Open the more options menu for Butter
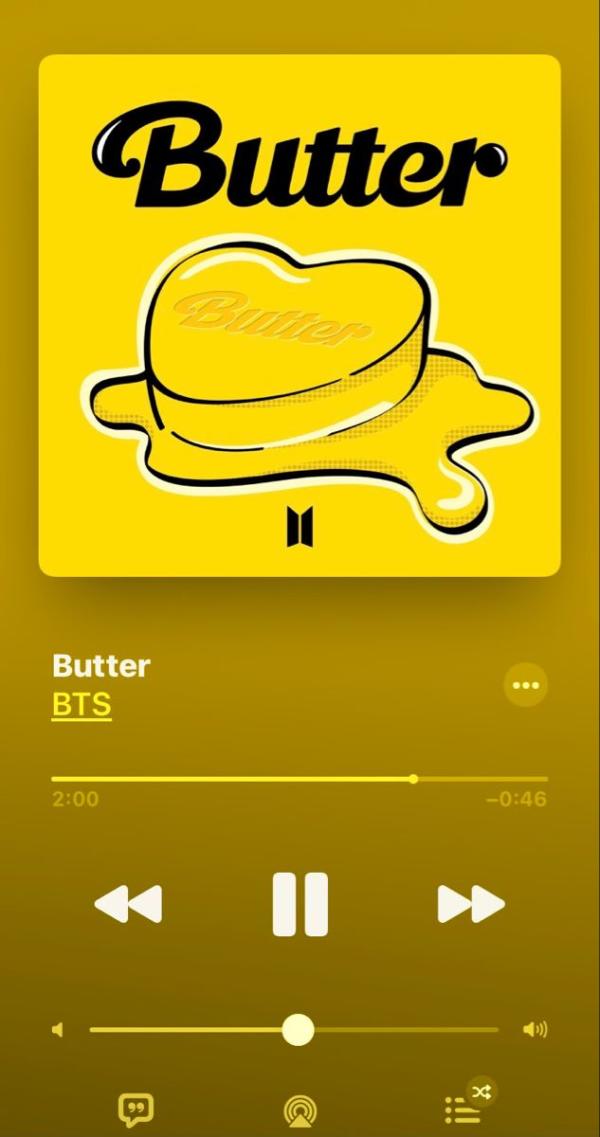The width and height of the screenshot is (600, 1137). (525, 685)
